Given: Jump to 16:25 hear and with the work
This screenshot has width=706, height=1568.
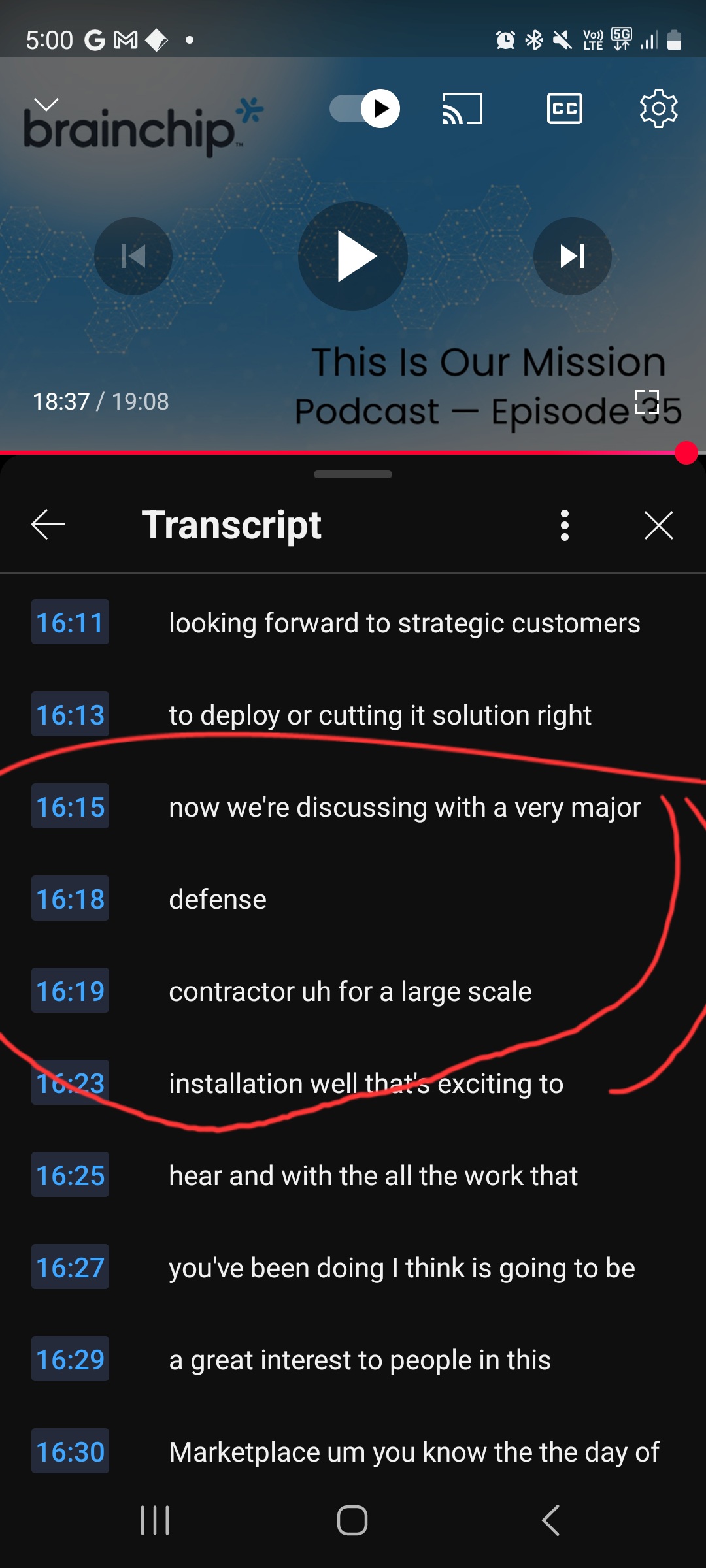Looking at the screenshot, I should [x=353, y=1175].
